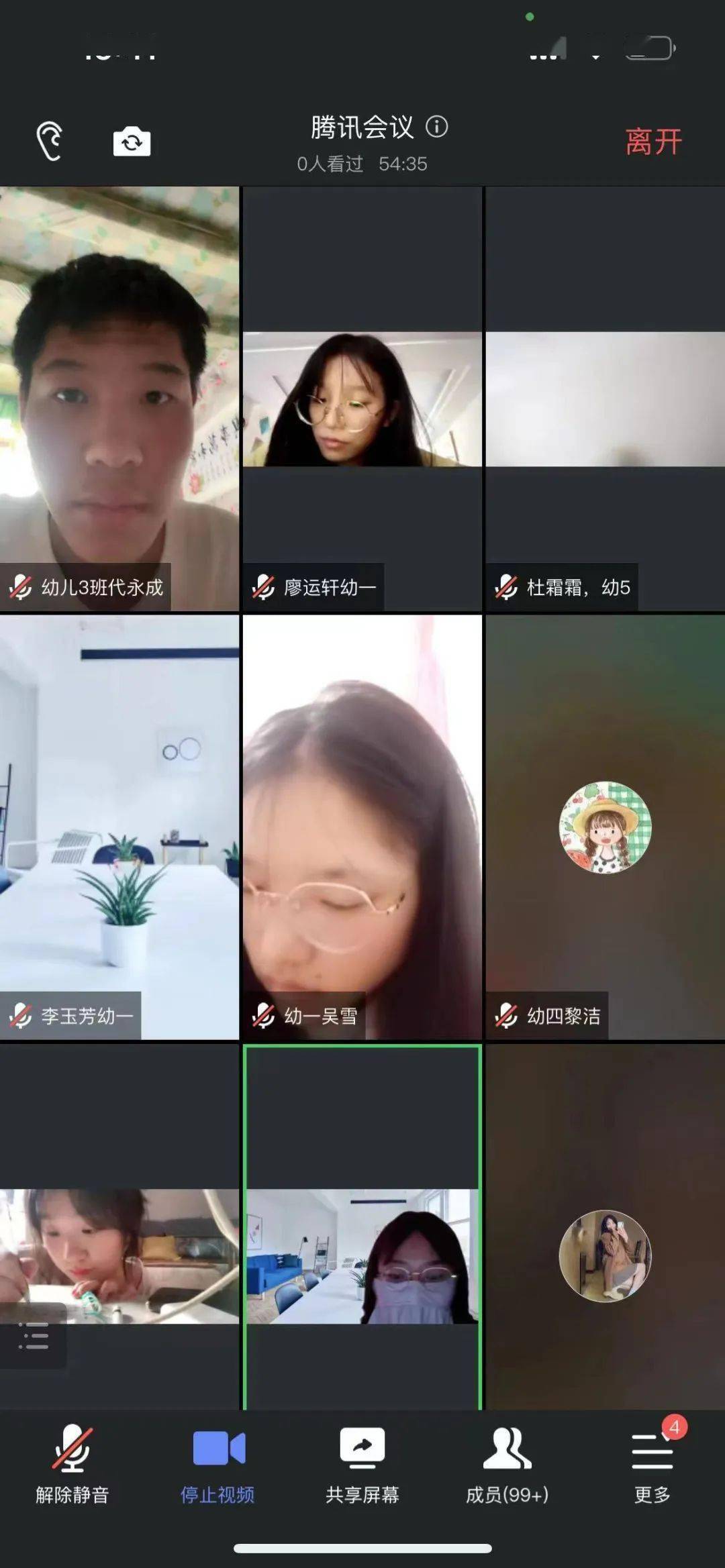Flip the camera

click(132, 142)
